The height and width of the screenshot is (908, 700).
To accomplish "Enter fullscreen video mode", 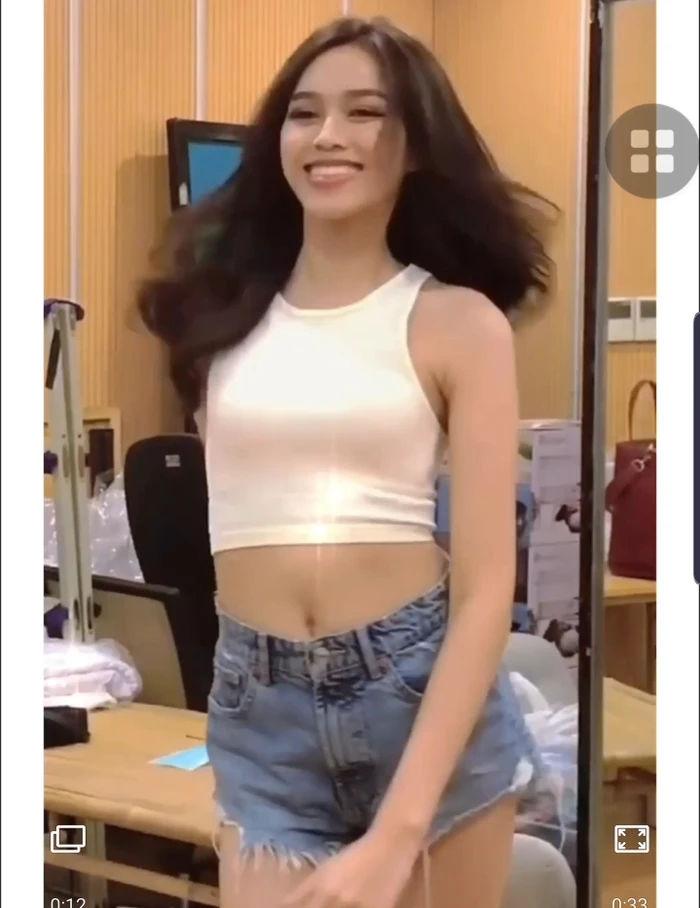I will 631,839.
